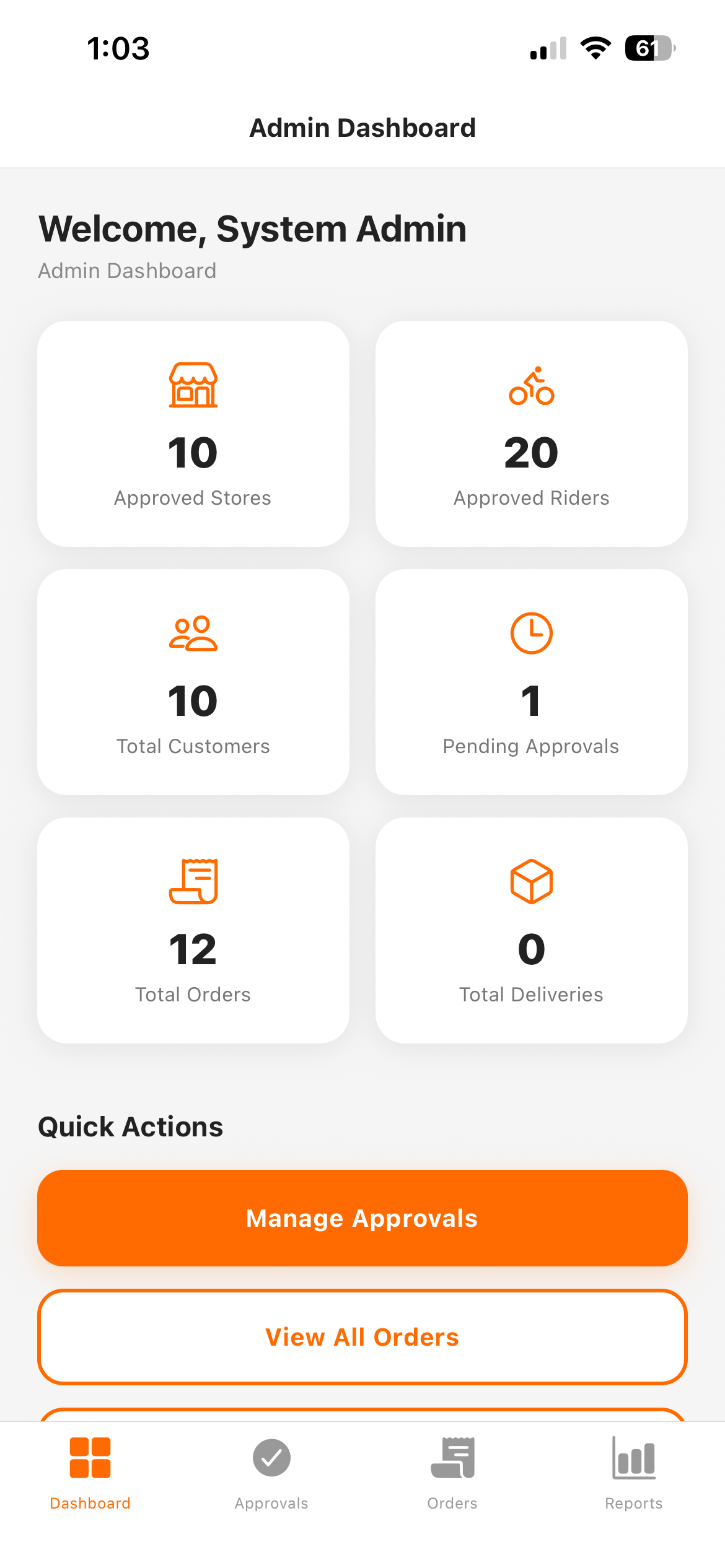Viewport: 725px width, 1568px height.
Task: Open the Pending Approvals card showing 1
Action: pyautogui.click(x=532, y=683)
